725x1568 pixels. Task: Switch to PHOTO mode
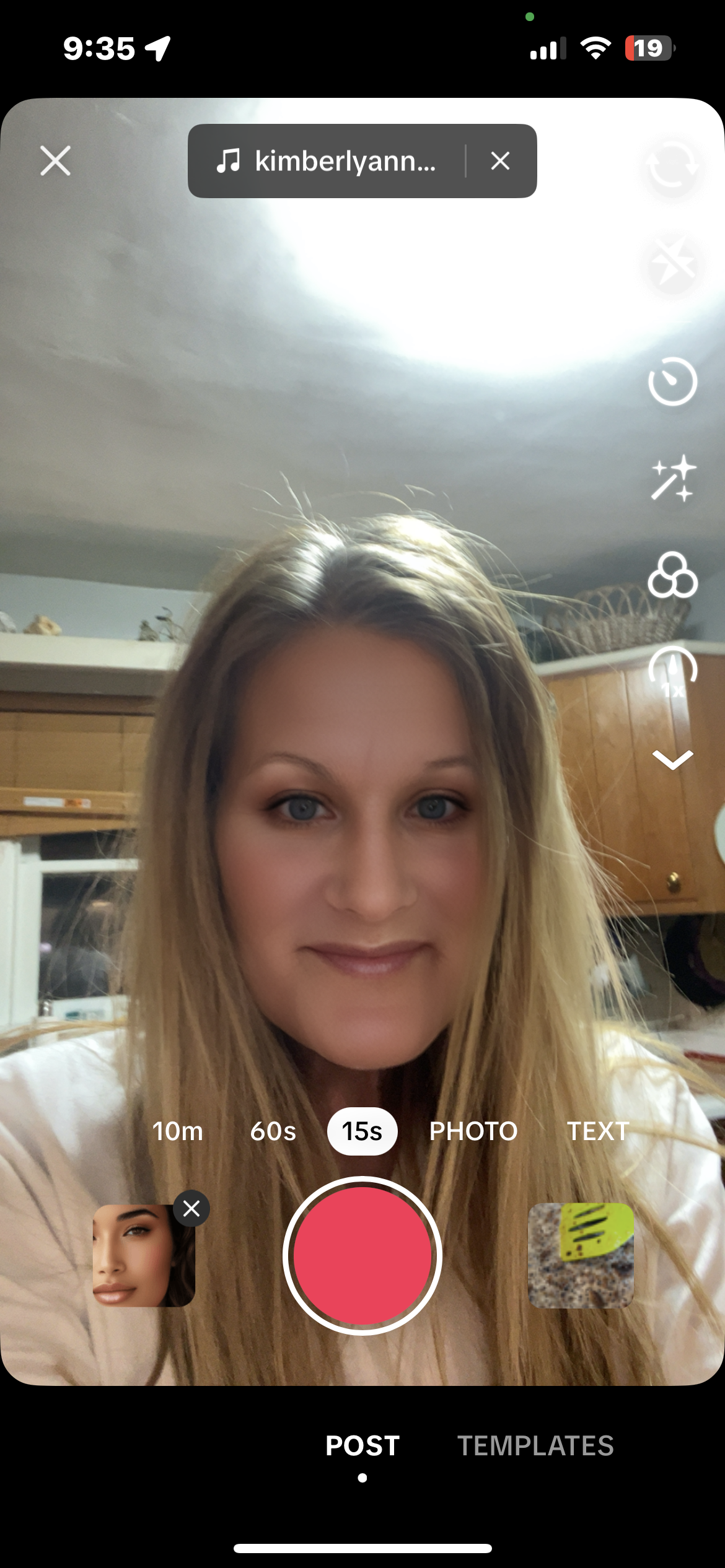(x=473, y=1131)
